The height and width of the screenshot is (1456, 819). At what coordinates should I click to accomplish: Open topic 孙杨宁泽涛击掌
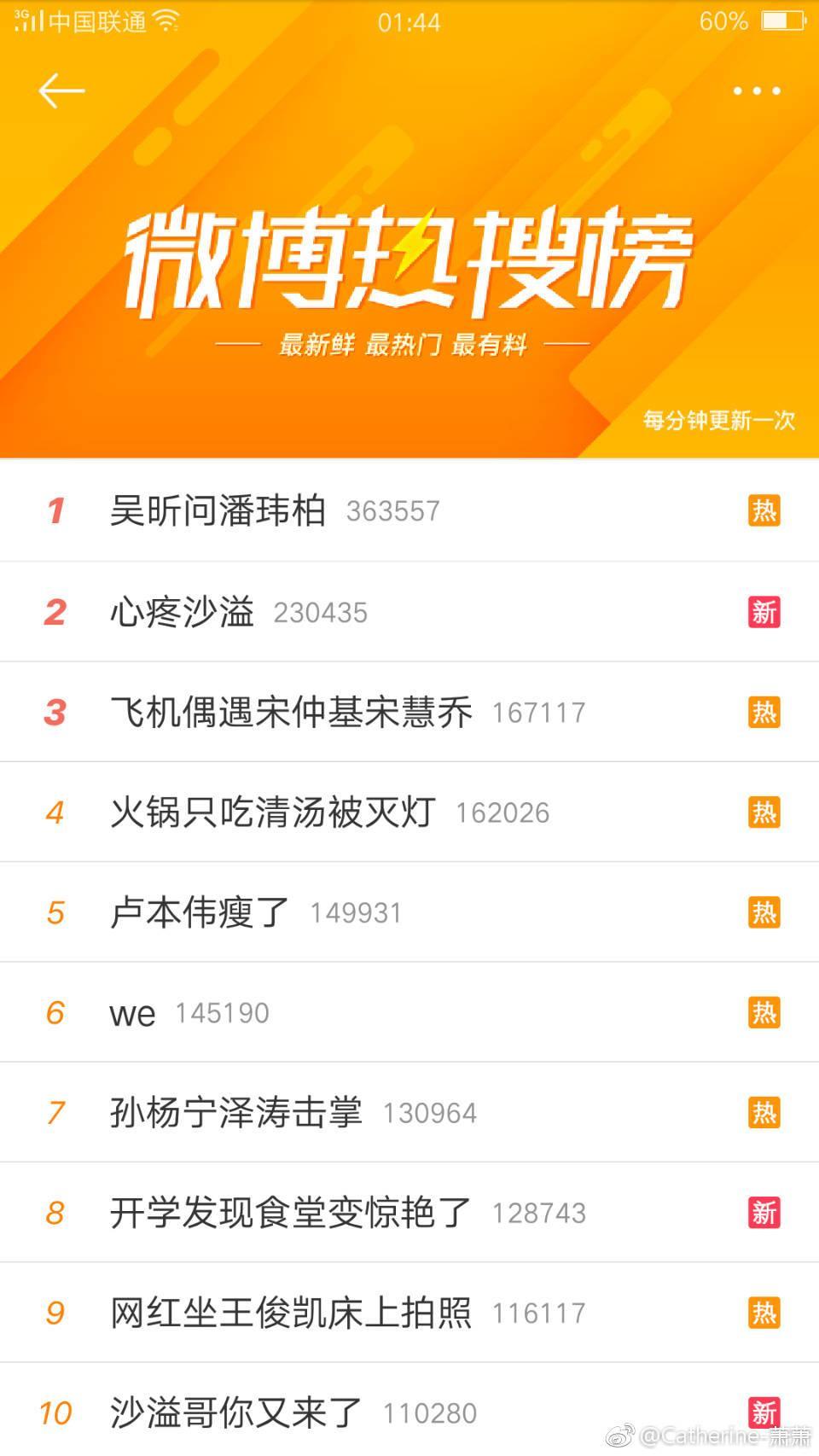(x=236, y=1113)
